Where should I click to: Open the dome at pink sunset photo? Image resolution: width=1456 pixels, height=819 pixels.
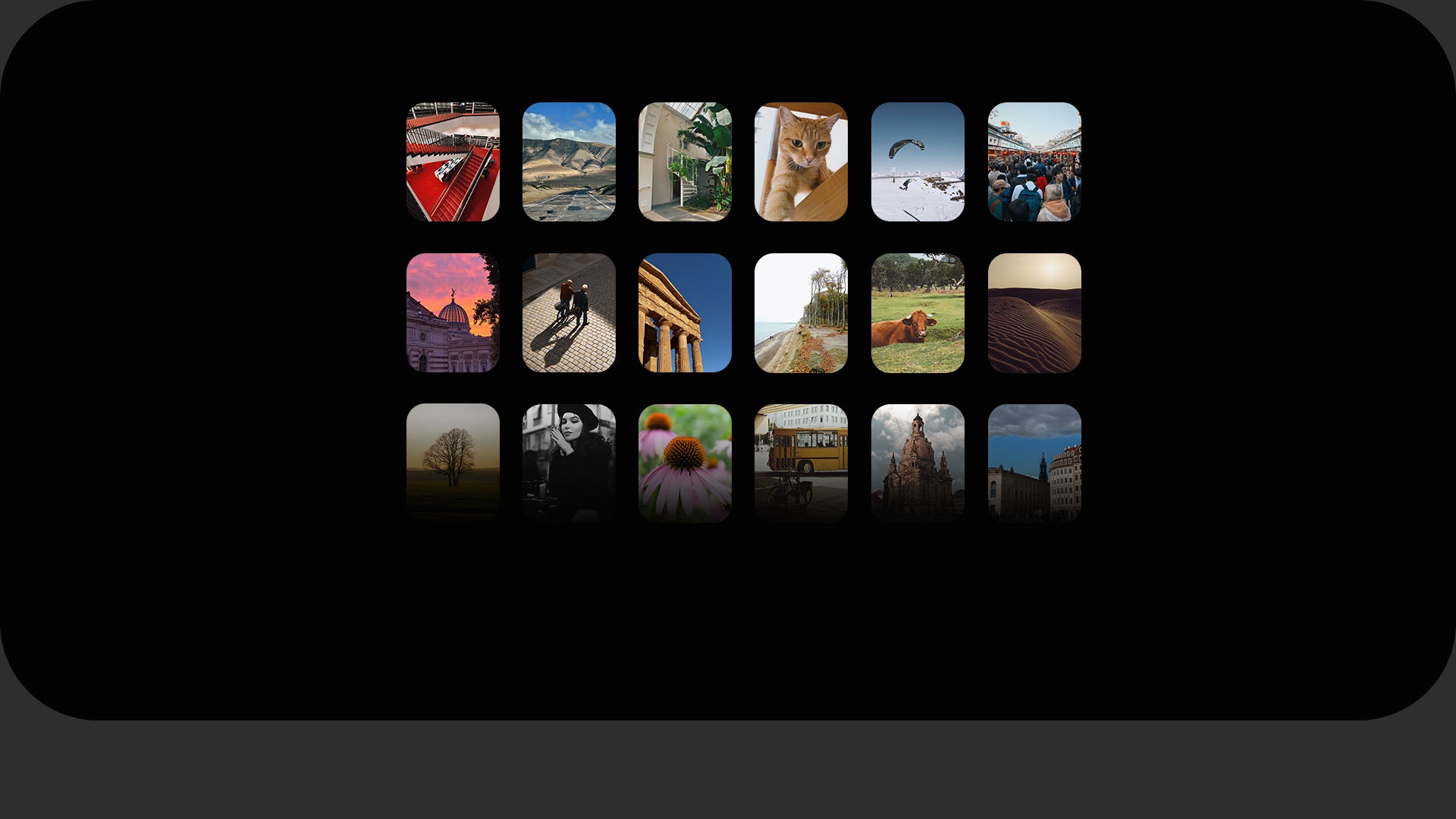[453, 312]
